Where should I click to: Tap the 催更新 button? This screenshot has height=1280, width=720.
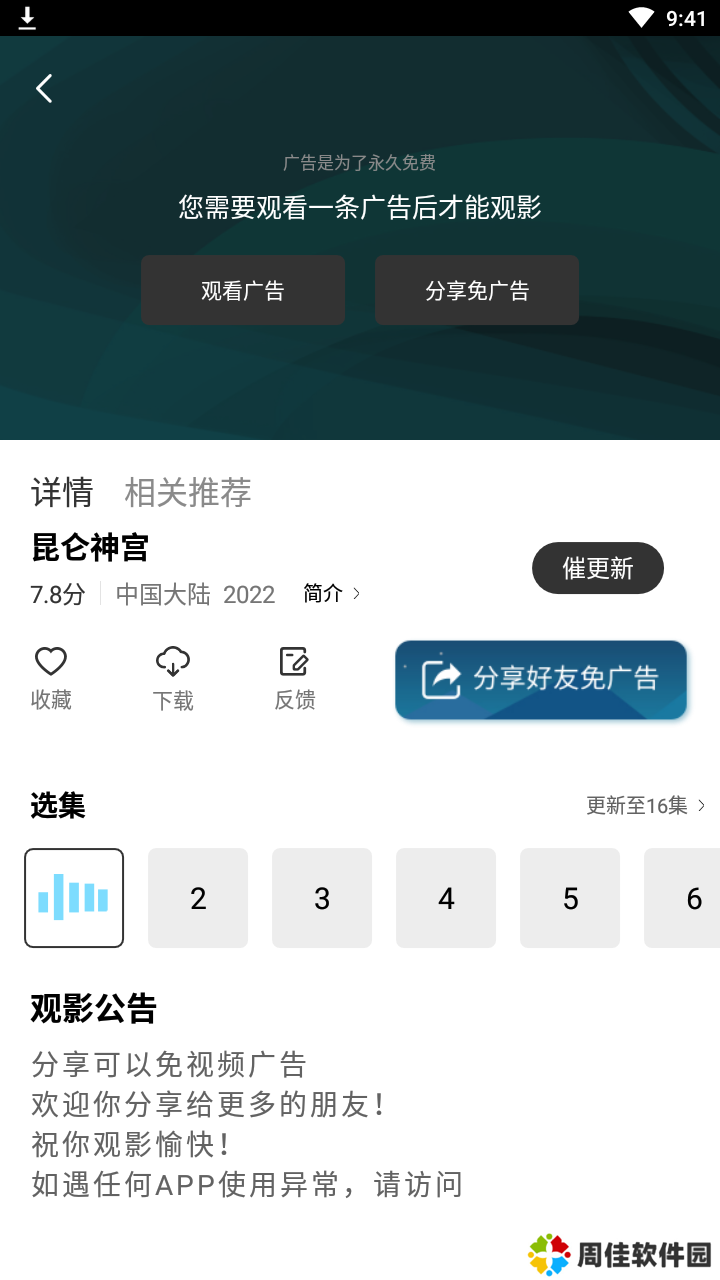[598, 568]
